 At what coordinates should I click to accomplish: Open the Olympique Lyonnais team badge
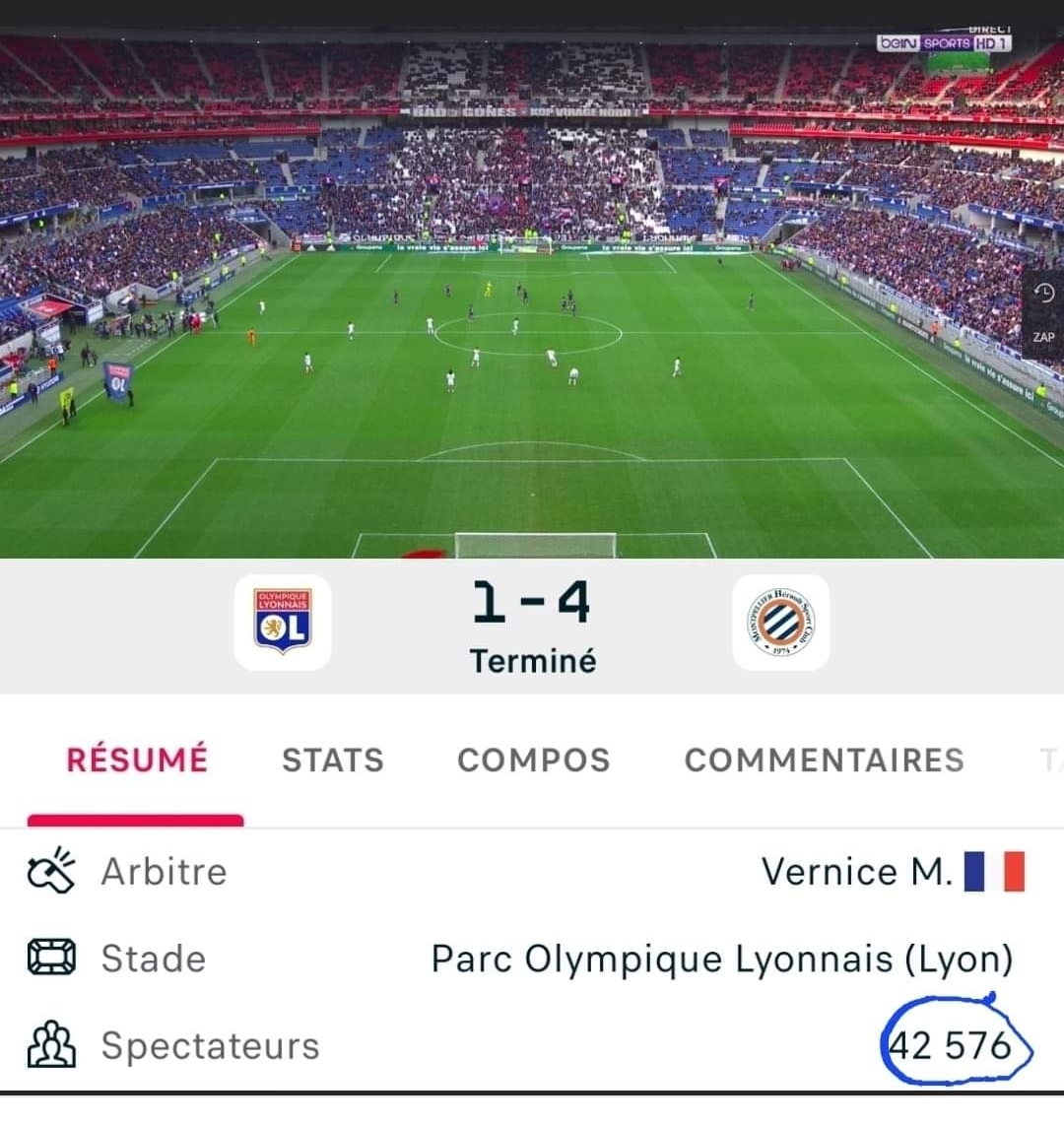point(283,623)
